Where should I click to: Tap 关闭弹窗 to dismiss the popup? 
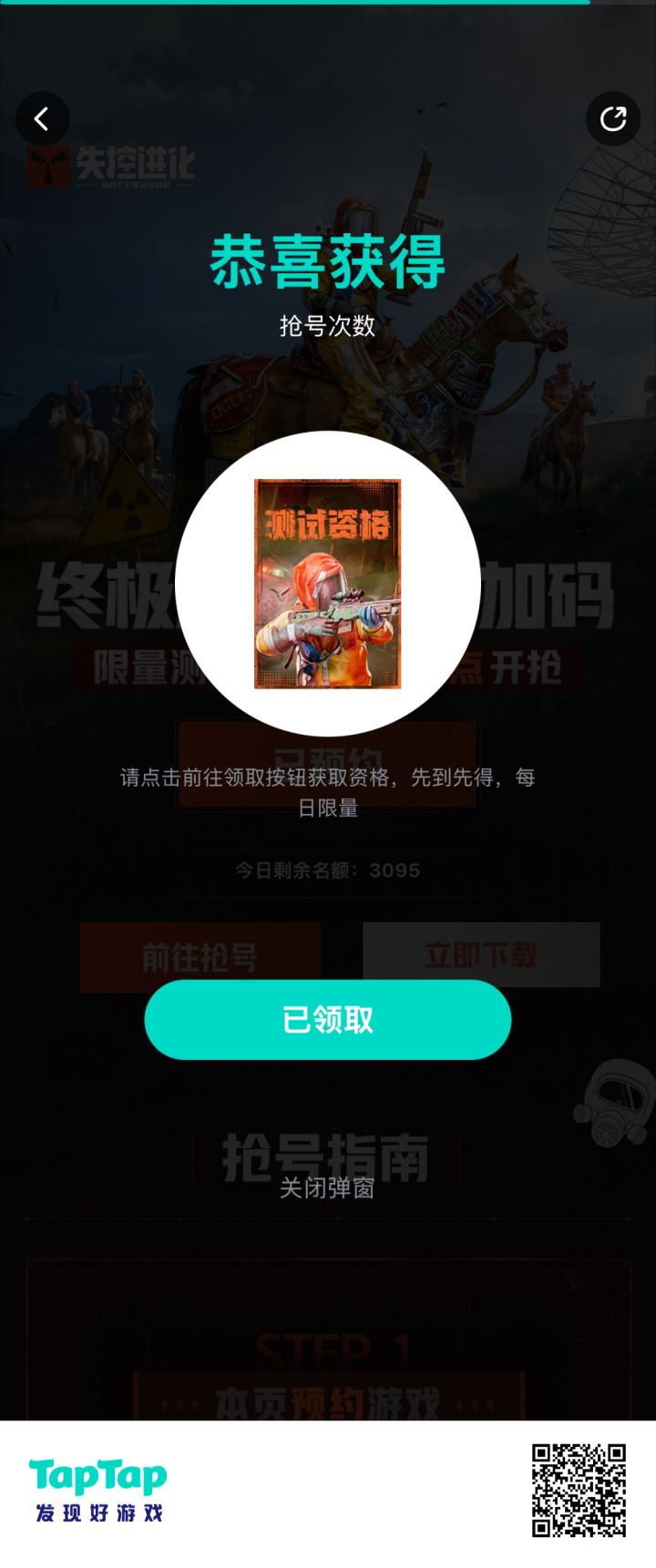click(x=328, y=1188)
